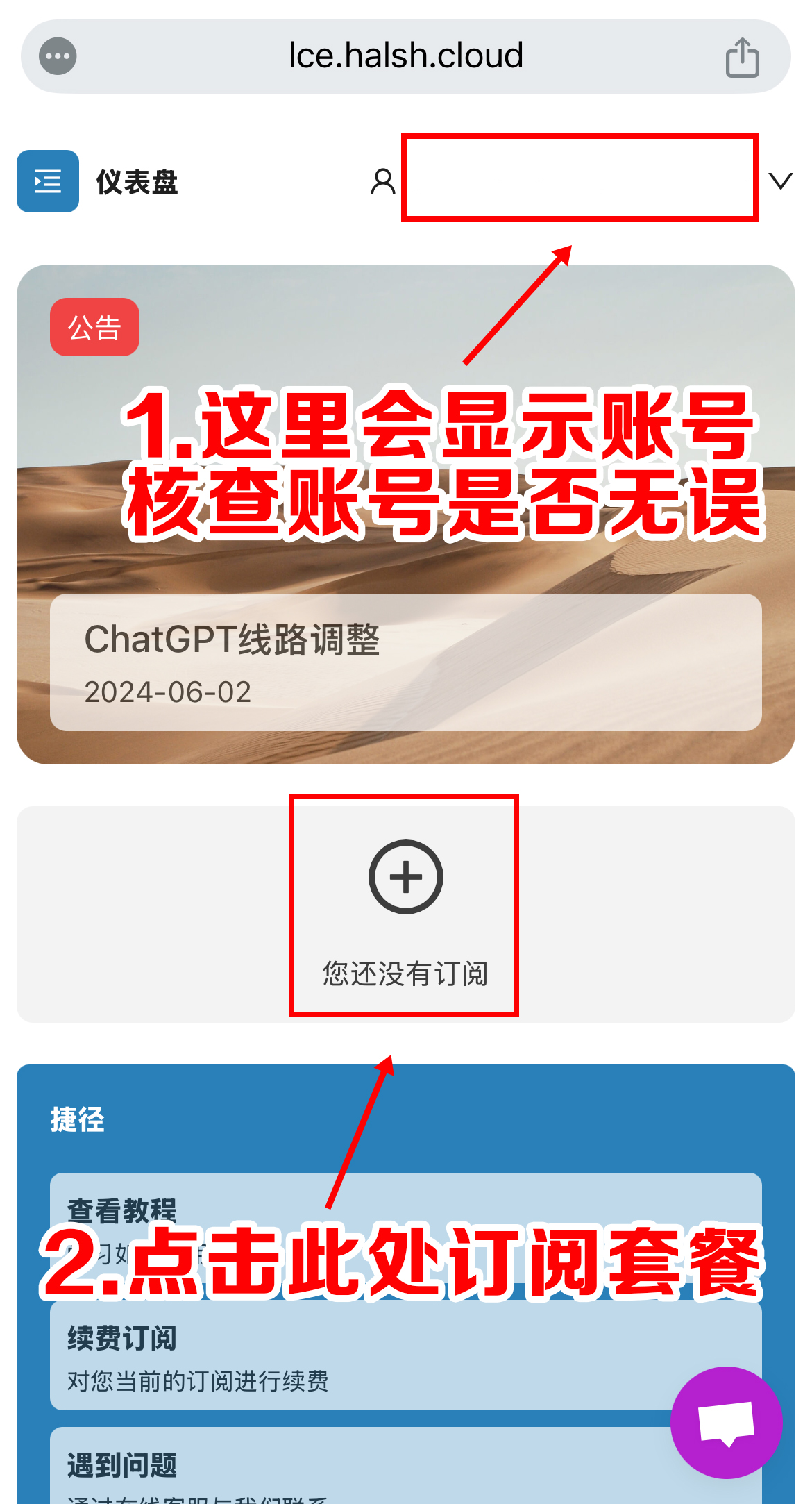Open the purple live chat bubble
812x1504 pixels.
726,1423
